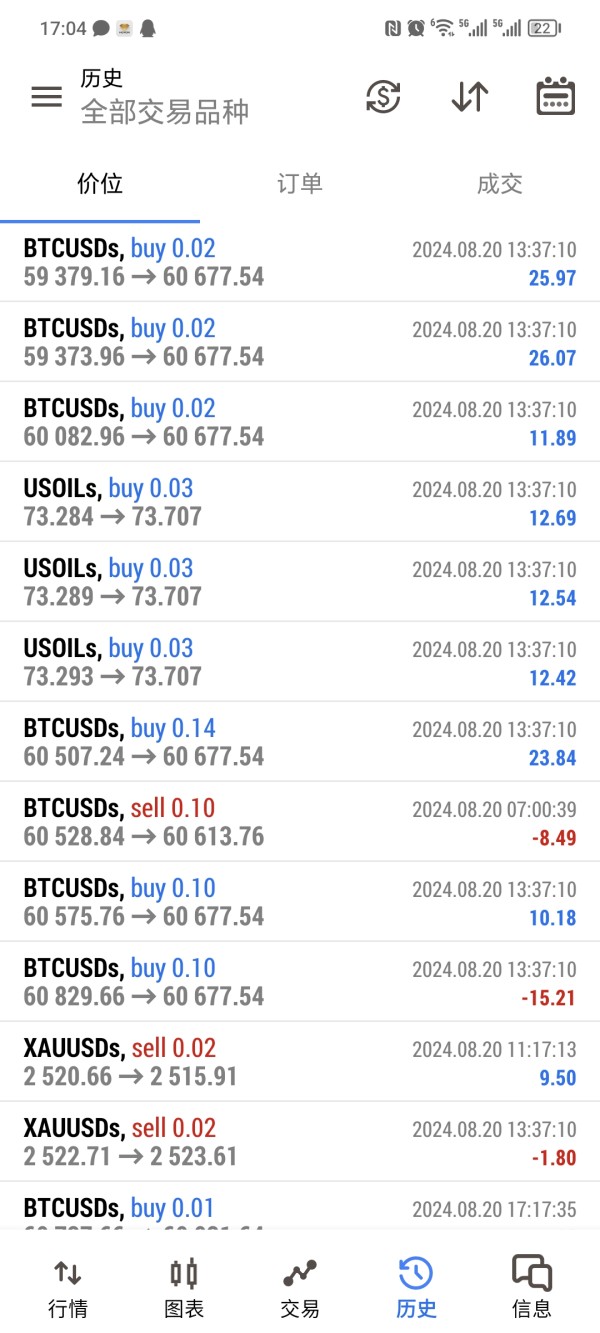Tap the currency refresh filter icon

click(x=383, y=97)
